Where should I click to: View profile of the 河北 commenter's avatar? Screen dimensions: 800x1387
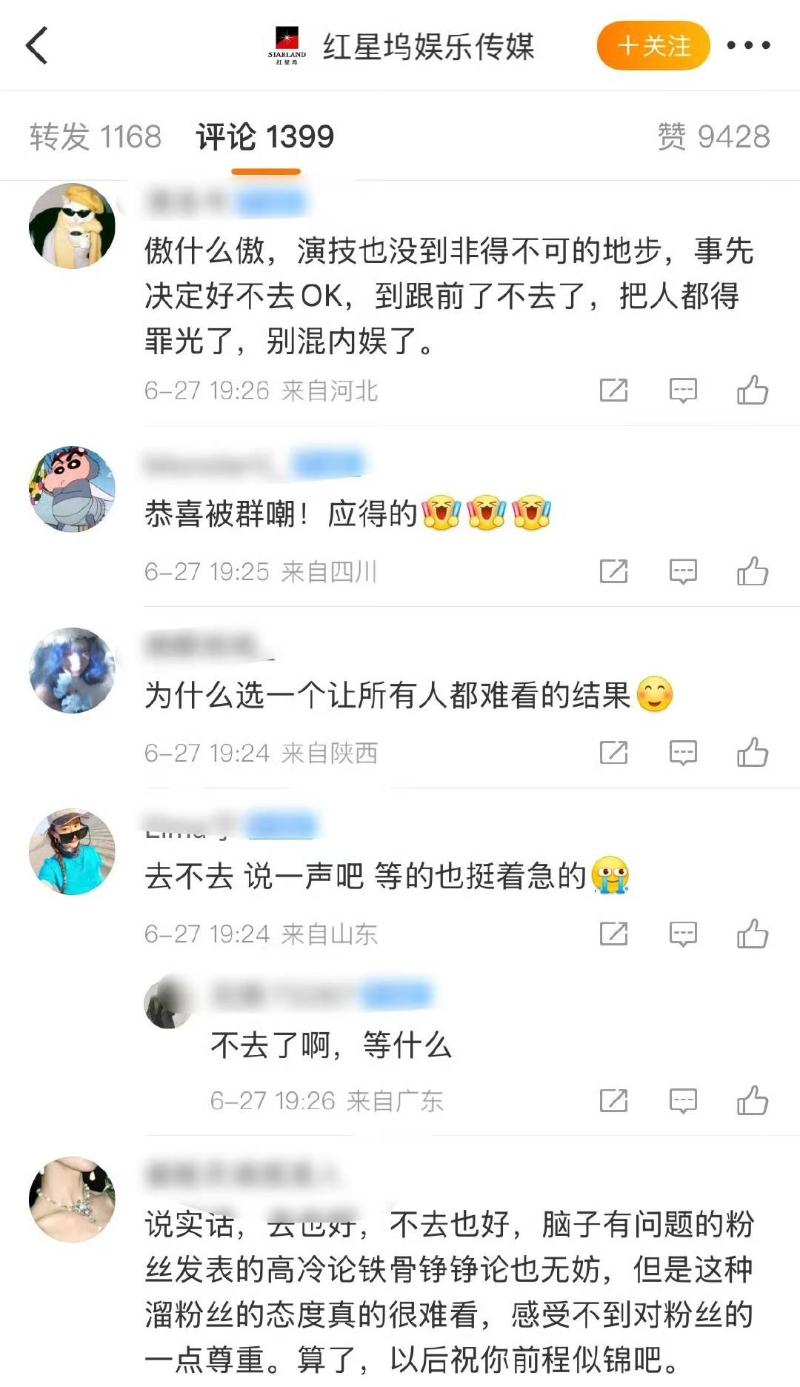coord(72,226)
